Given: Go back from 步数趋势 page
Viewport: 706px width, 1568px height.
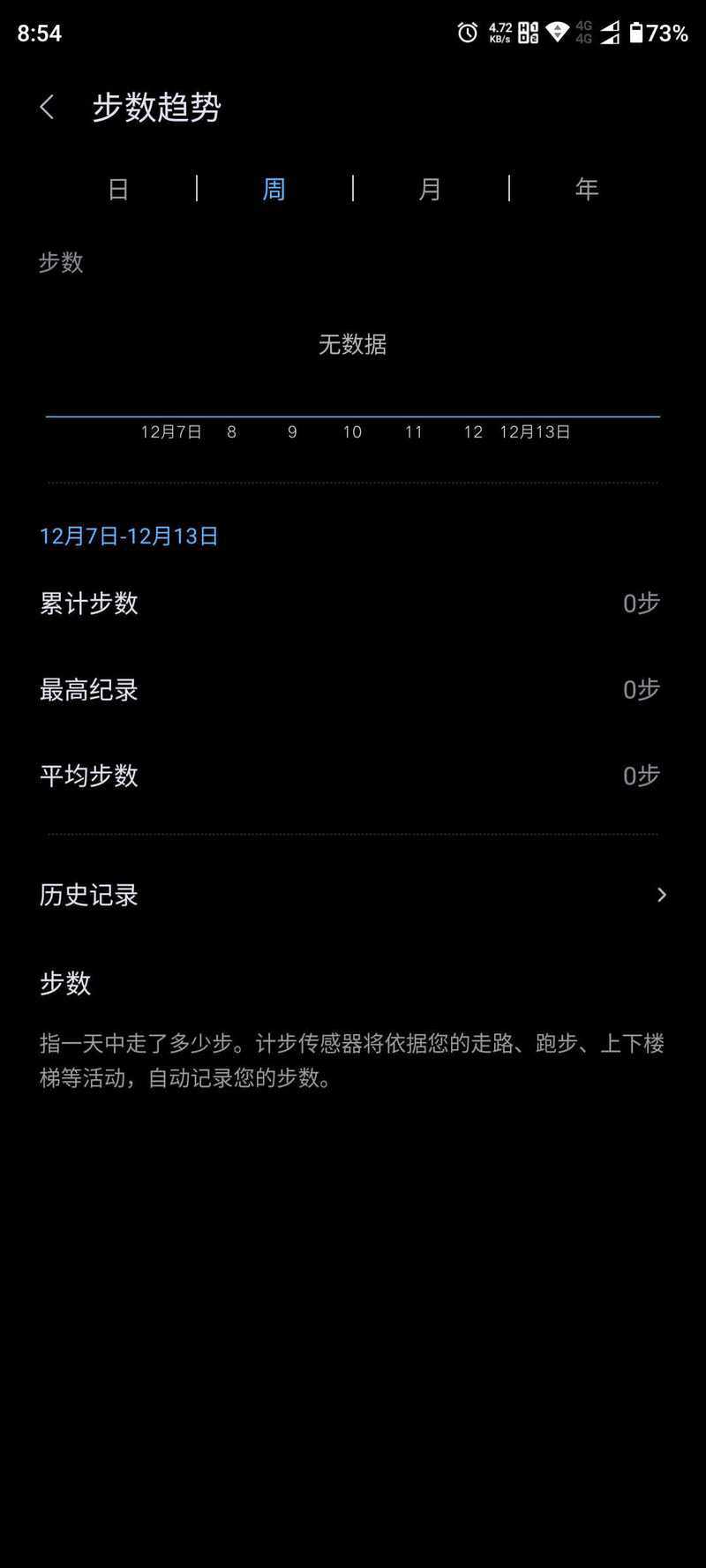Looking at the screenshot, I should tap(47, 108).
